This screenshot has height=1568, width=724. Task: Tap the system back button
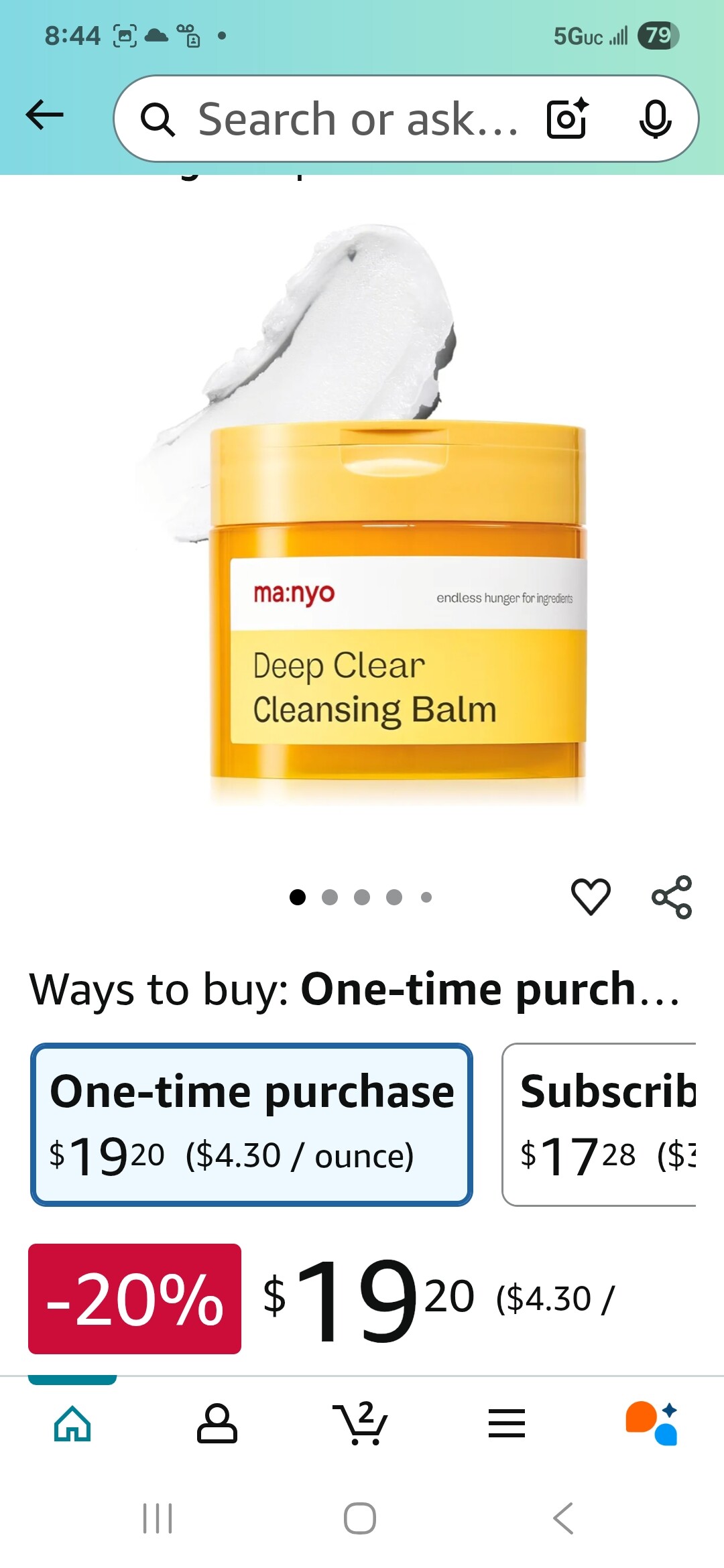[563, 1518]
